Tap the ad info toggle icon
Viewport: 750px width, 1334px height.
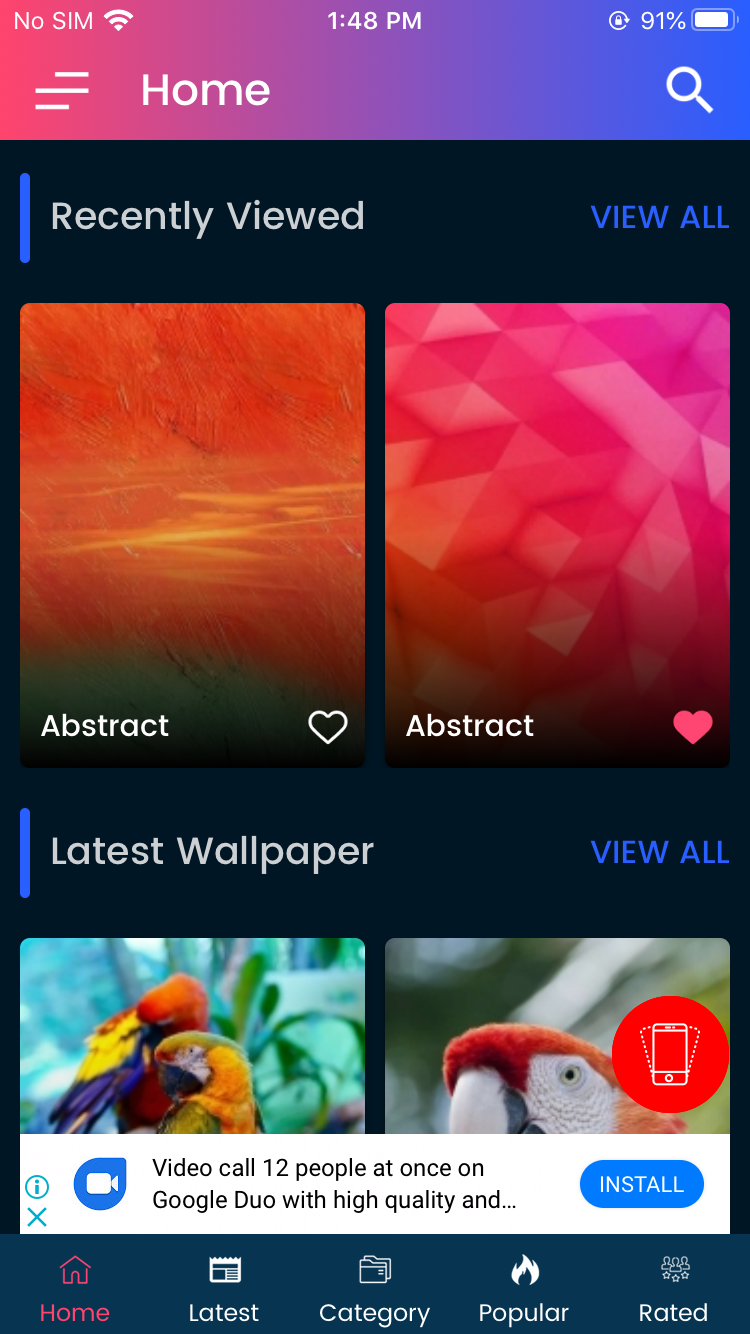point(37,1185)
